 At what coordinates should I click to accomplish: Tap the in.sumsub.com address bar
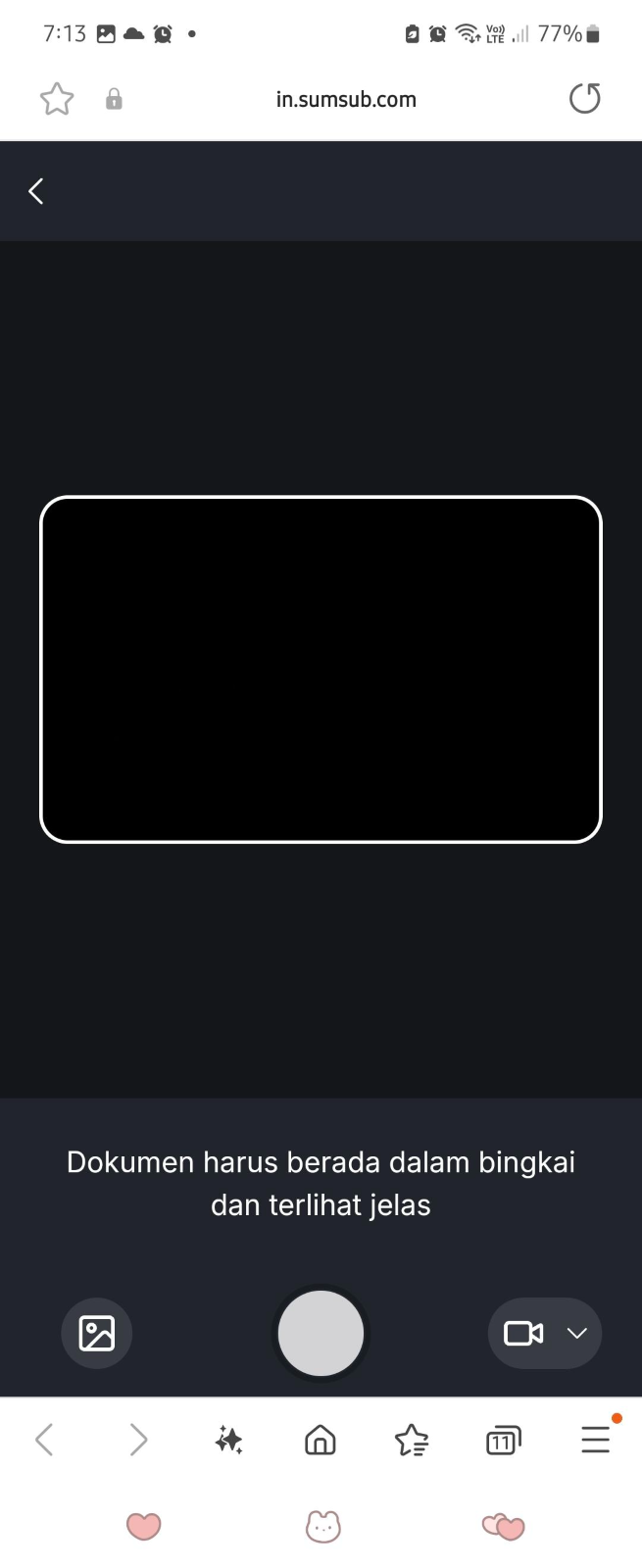pos(345,99)
